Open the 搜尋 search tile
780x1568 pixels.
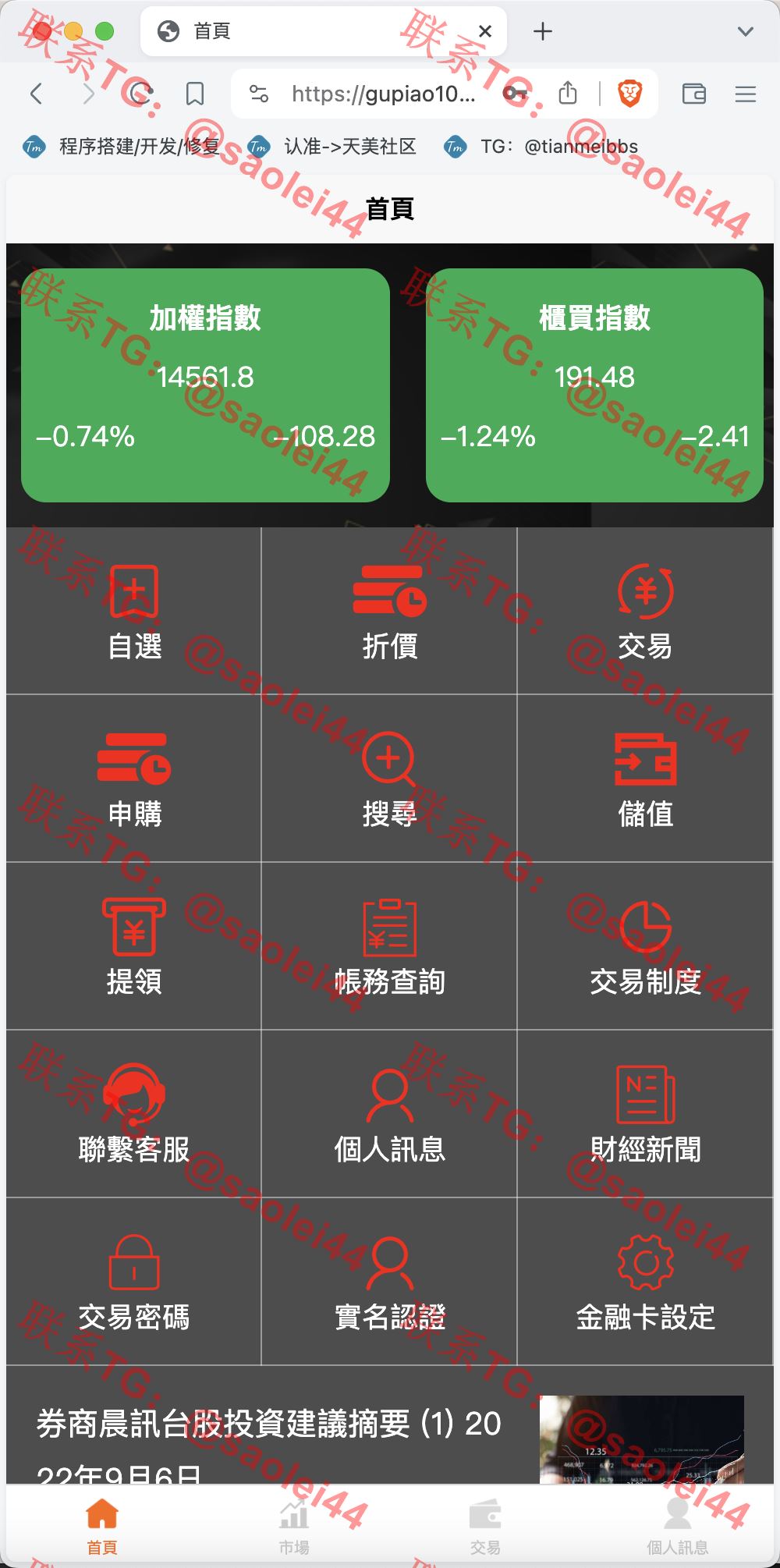click(389, 779)
